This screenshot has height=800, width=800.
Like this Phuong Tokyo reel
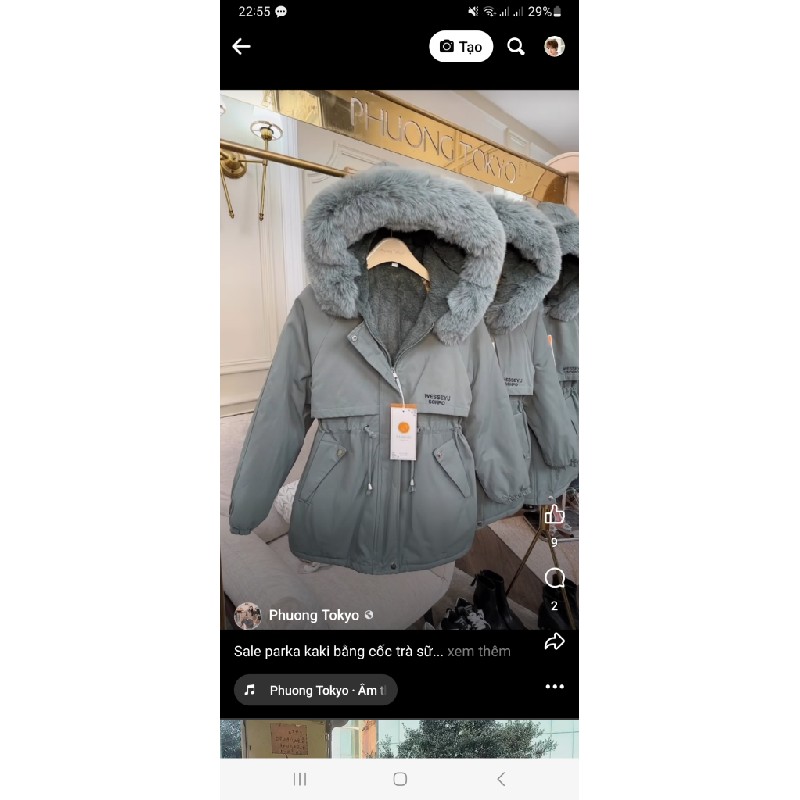[x=554, y=515]
